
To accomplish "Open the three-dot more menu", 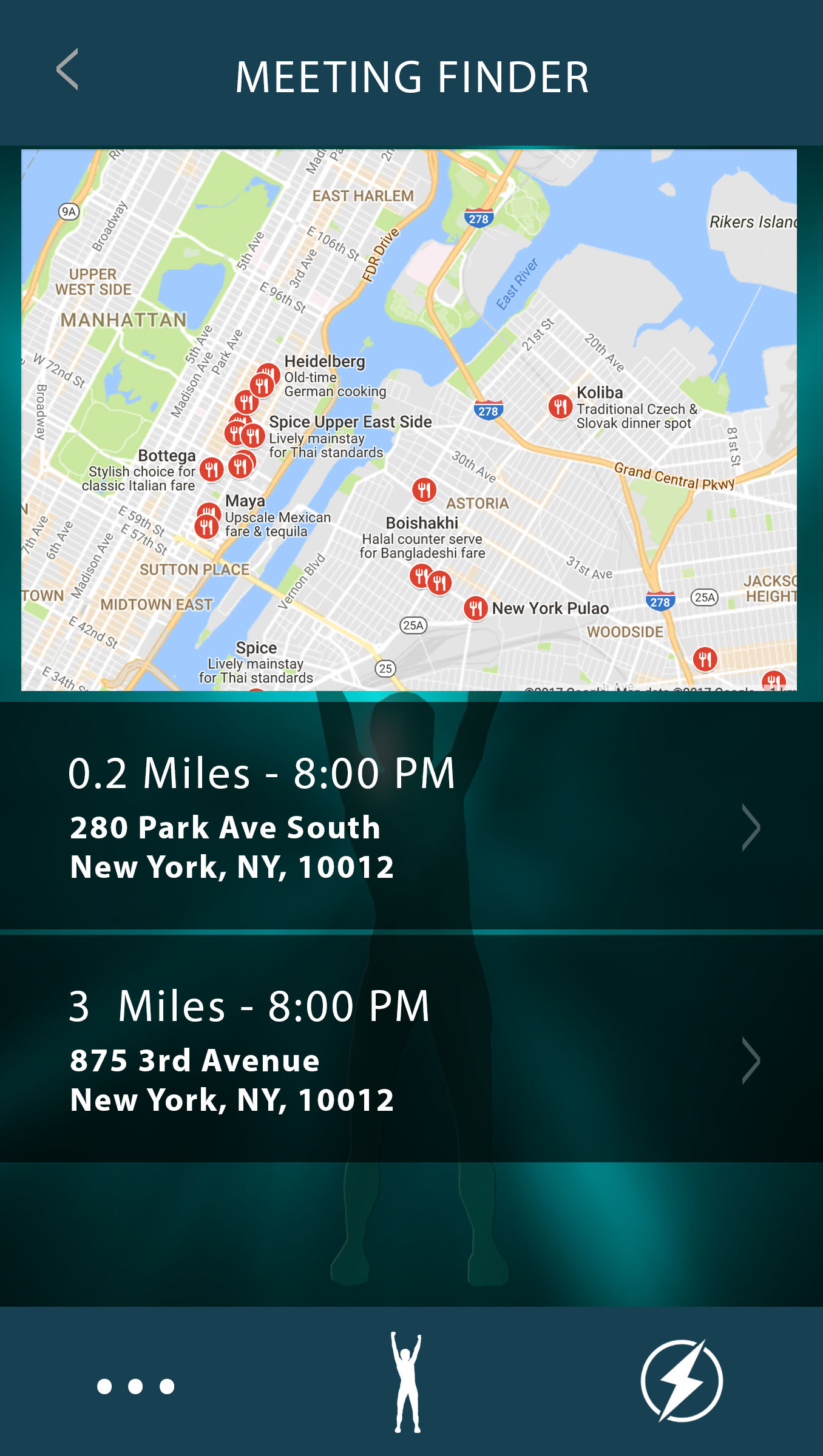I will pyautogui.click(x=136, y=1386).
